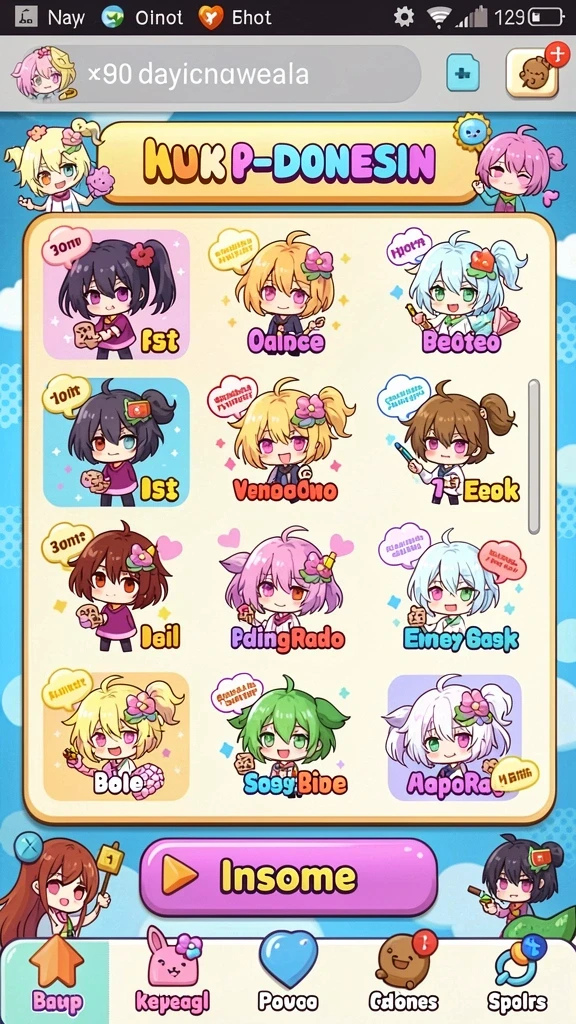Select the Emey Gask character card
Viewport: 576px width, 1024px height.
pyautogui.click(x=457, y=589)
